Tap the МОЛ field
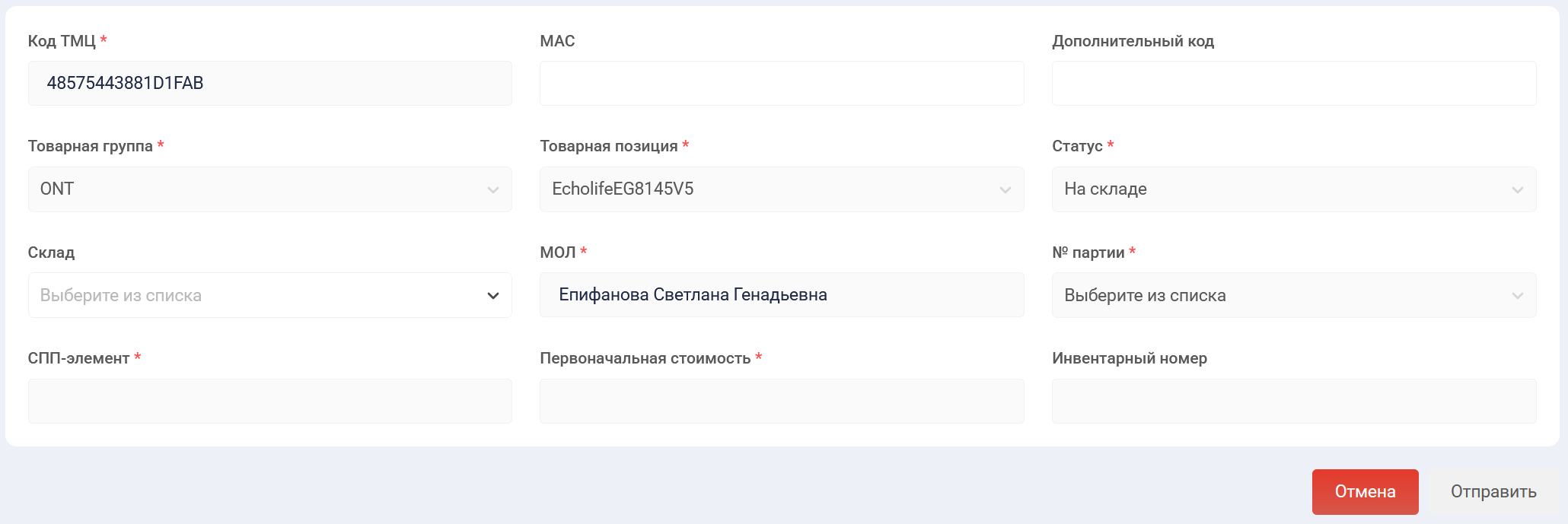This screenshot has width=1568, height=524. point(781,295)
